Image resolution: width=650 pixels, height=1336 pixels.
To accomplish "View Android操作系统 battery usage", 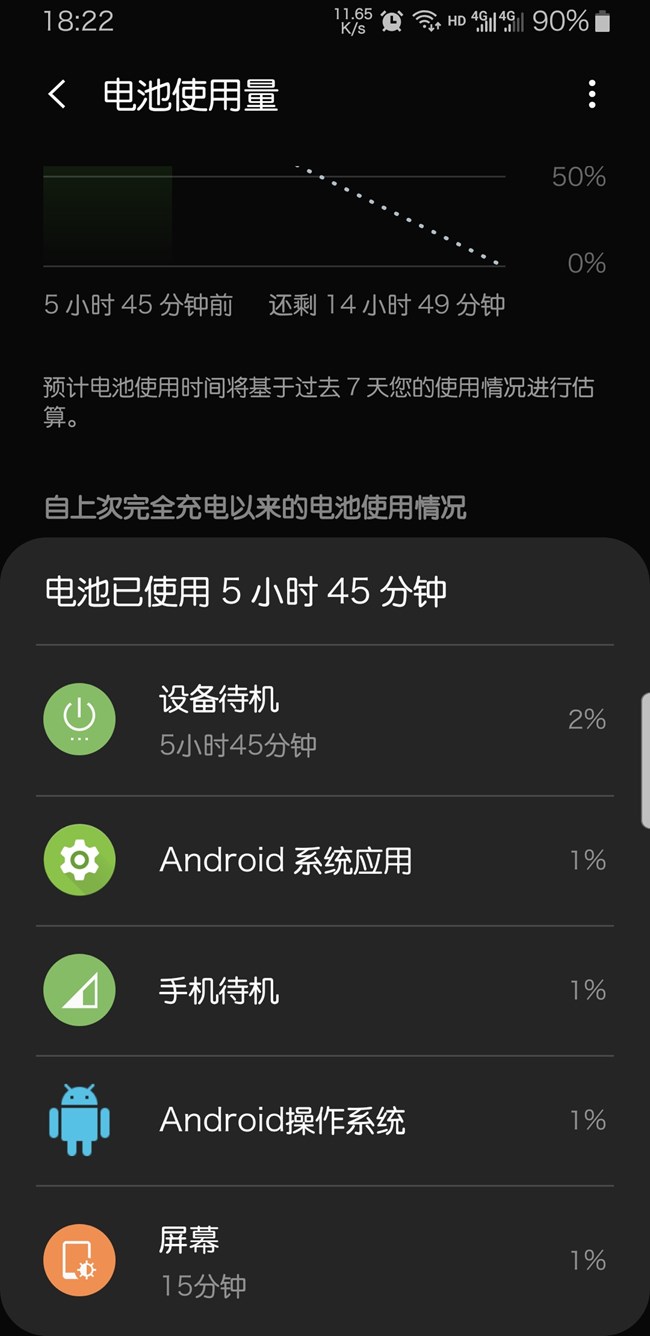I will click(325, 1121).
